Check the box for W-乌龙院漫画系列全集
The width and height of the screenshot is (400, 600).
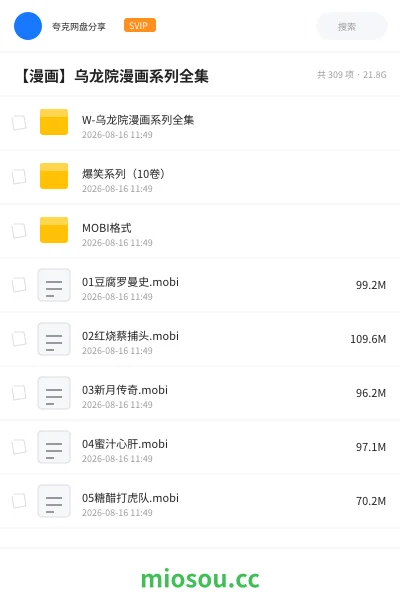tap(19, 123)
